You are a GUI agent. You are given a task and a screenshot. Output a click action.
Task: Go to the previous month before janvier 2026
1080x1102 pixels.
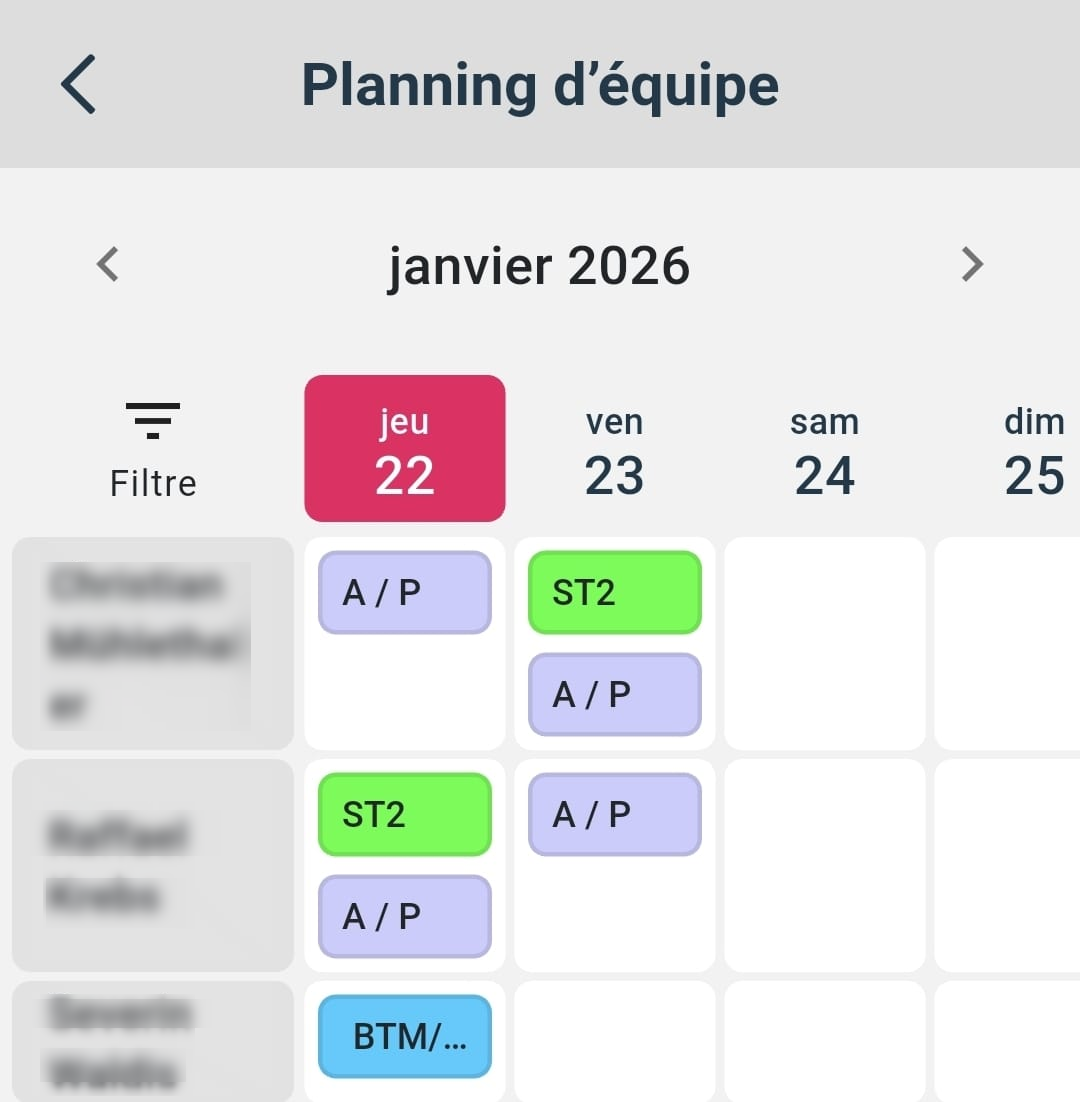(x=108, y=265)
